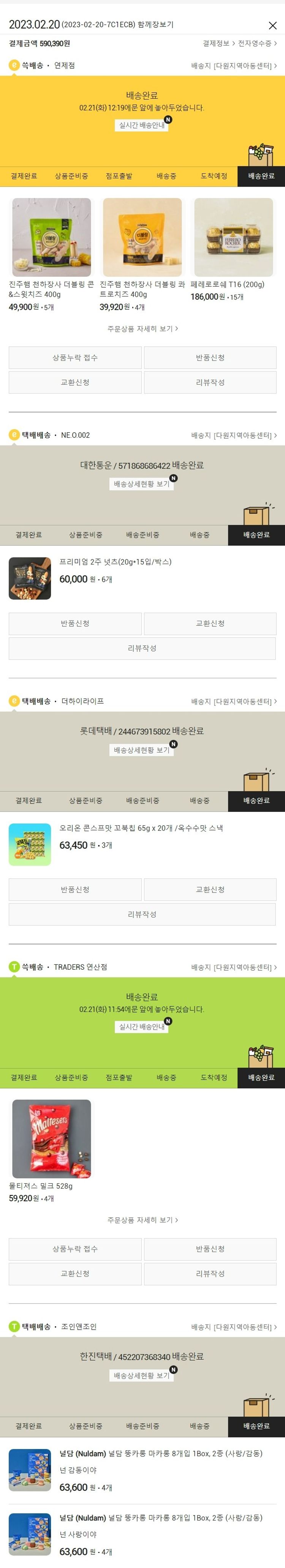Tap 상품누락 접수 for the 연제점 order
Screen dimensions: 285x1568
pos(75,358)
